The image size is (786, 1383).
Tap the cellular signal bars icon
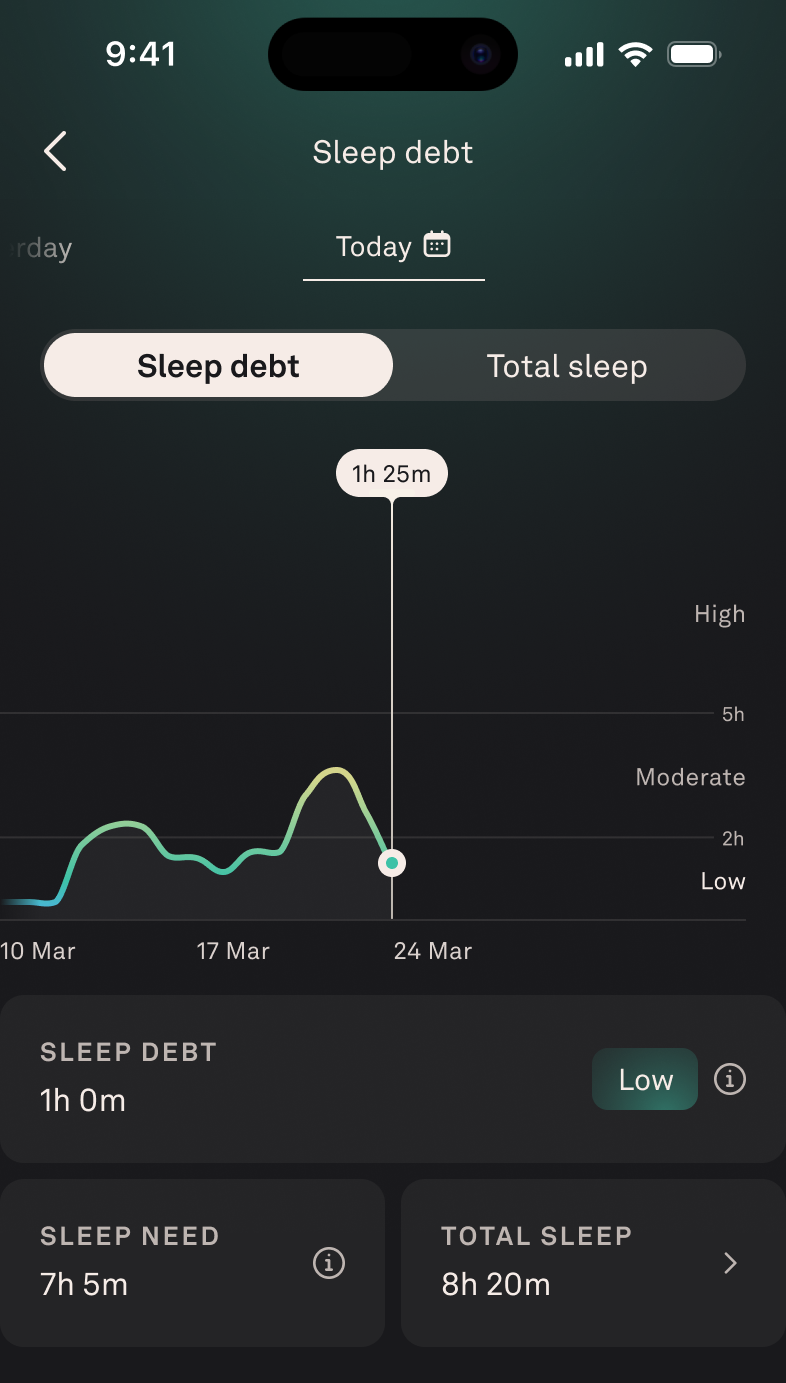click(x=583, y=53)
